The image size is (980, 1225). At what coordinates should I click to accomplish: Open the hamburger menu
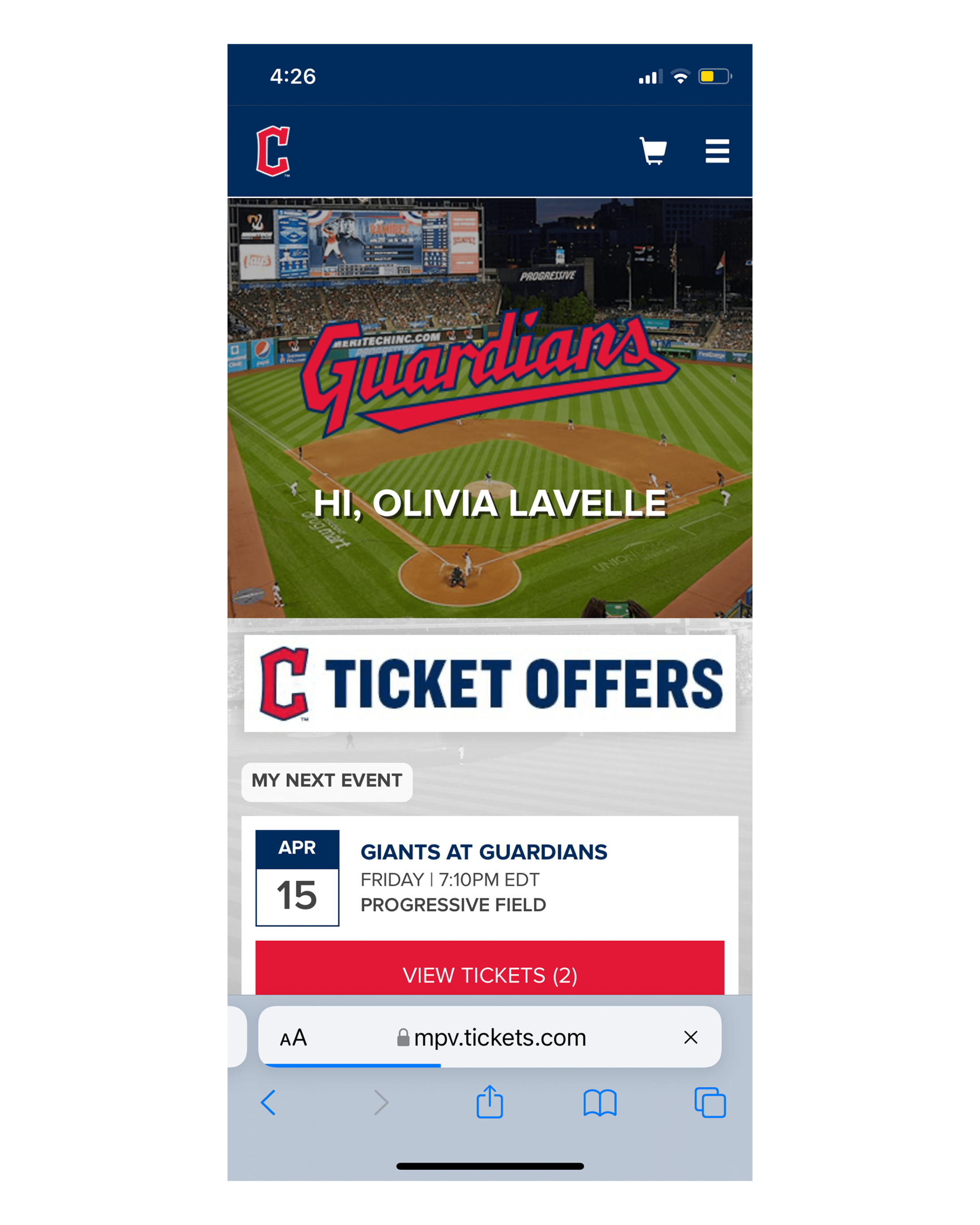click(x=717, y=151)
